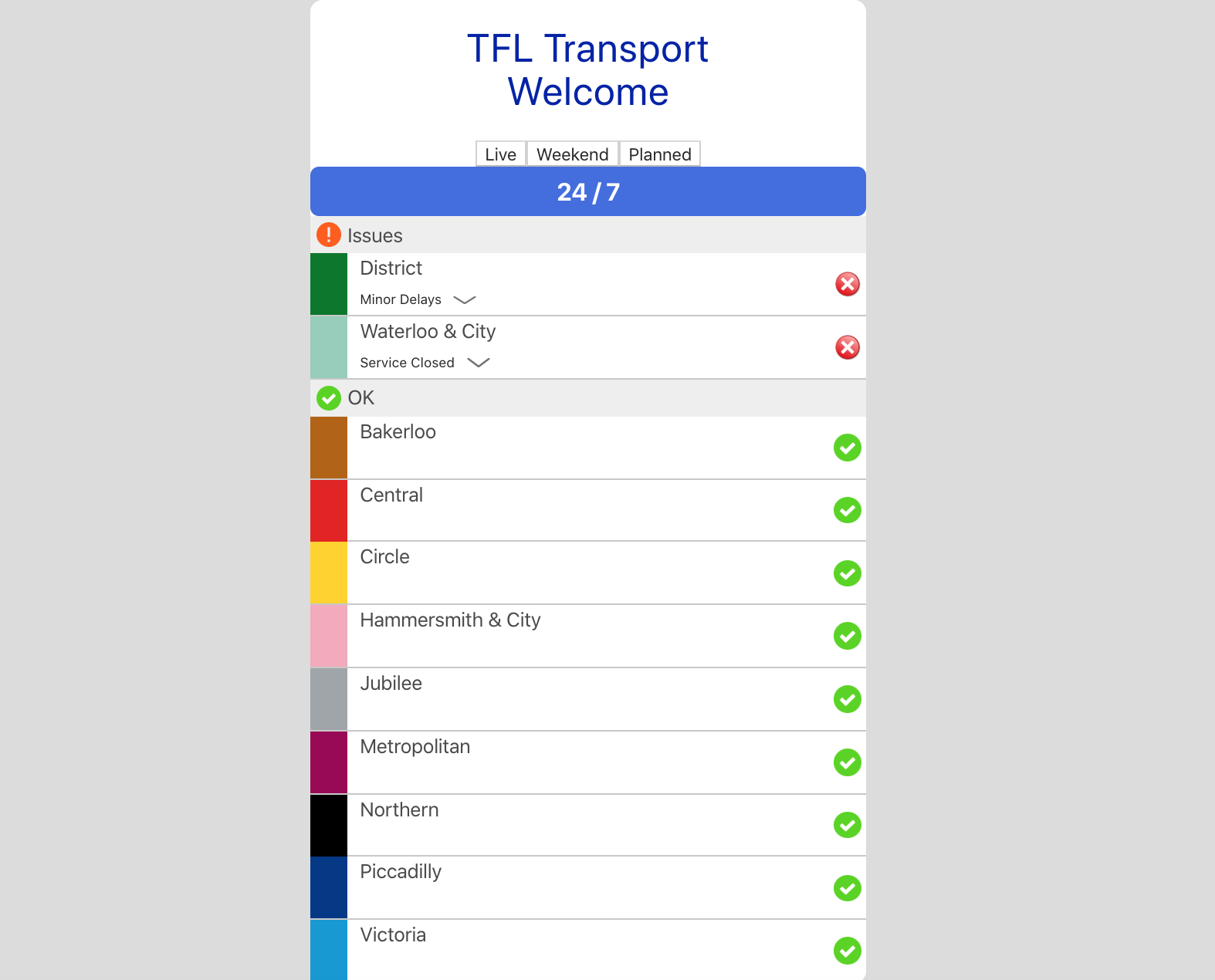1215x980 pixels.
Task: Open the Central line row
Action: (x=587, y=510)
